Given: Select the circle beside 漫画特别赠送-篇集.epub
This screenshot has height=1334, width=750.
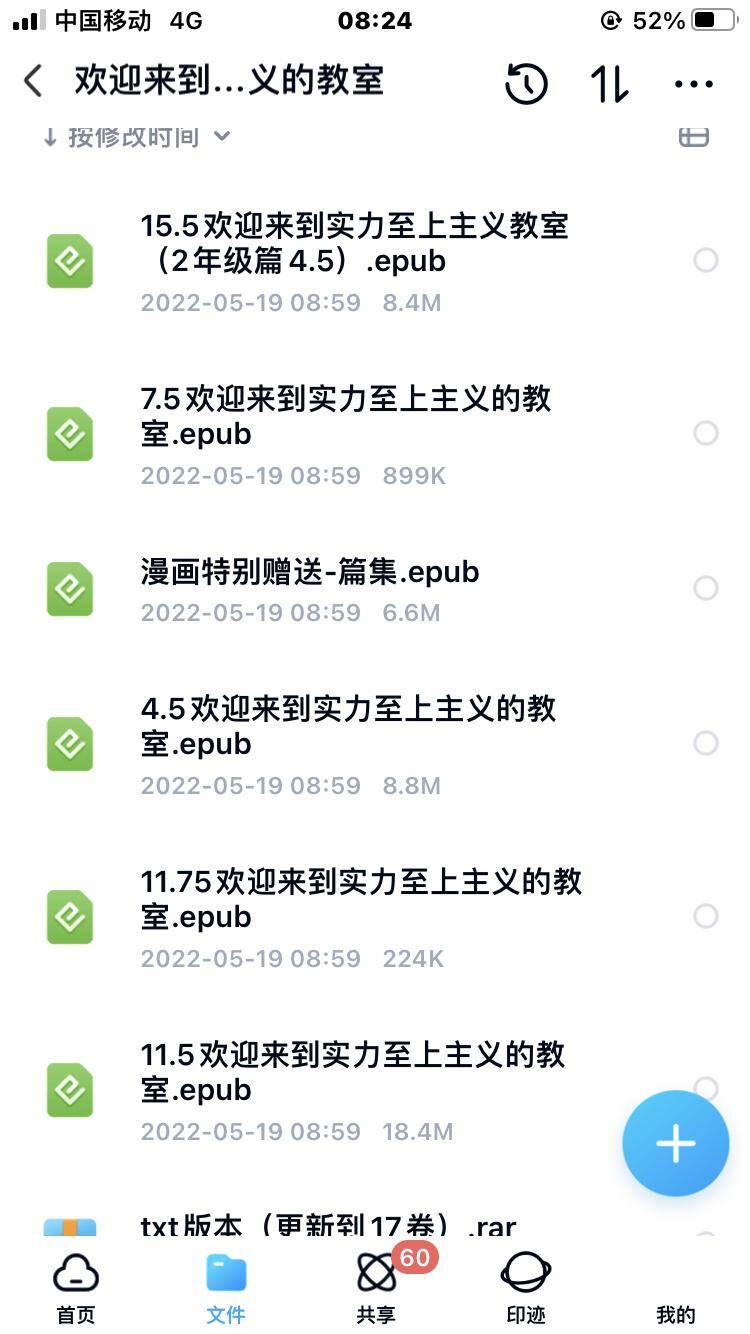Looking at the screenshot, I should [x=706, y=588].
